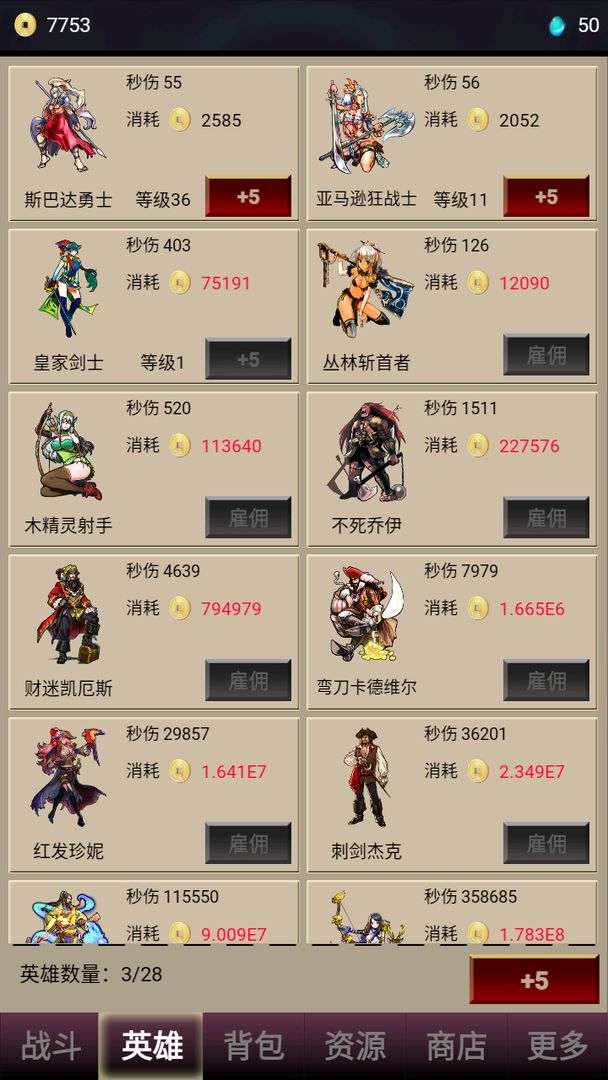Hire 财迷凯厄斯
Viewport: 608px width, 1080px height.
point(248,681)
